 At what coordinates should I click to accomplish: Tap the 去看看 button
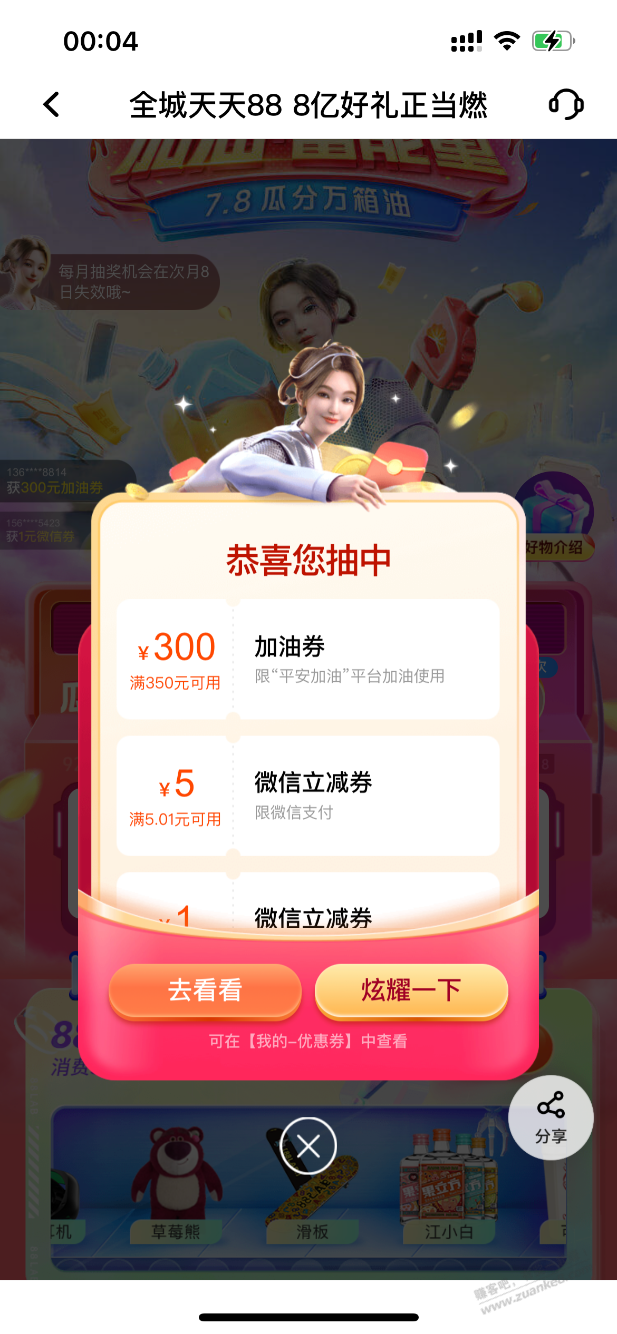click(x=205, y=990)
